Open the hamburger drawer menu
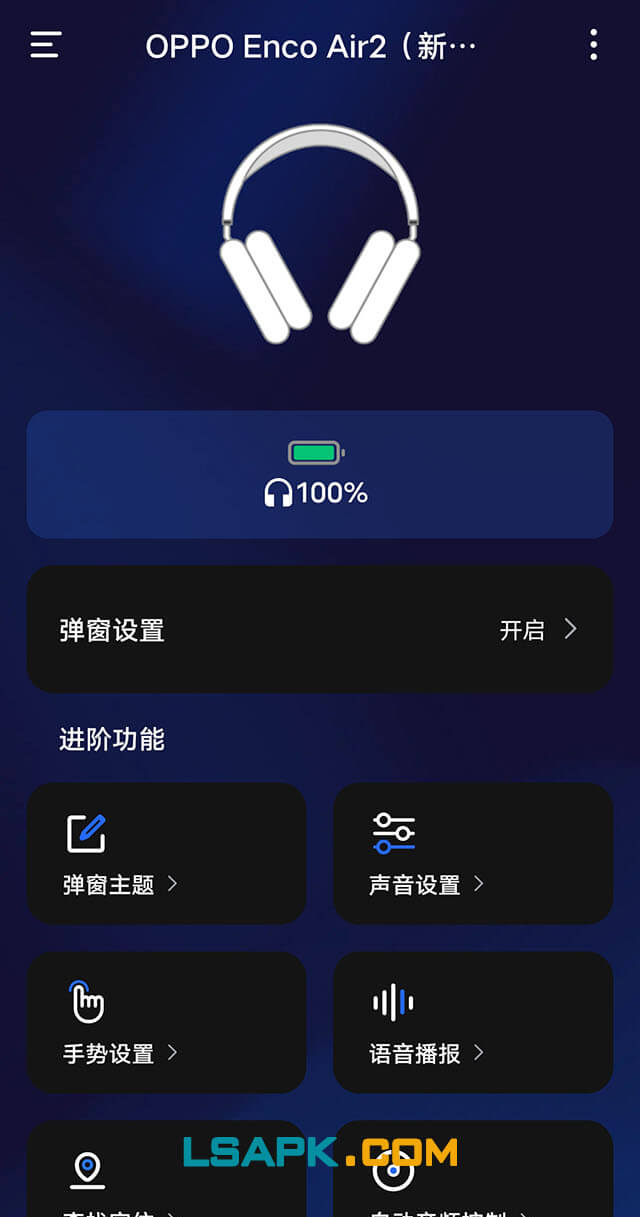Image resolution: width=640 pixels, height=1217 pixels. tap(46, 45)
